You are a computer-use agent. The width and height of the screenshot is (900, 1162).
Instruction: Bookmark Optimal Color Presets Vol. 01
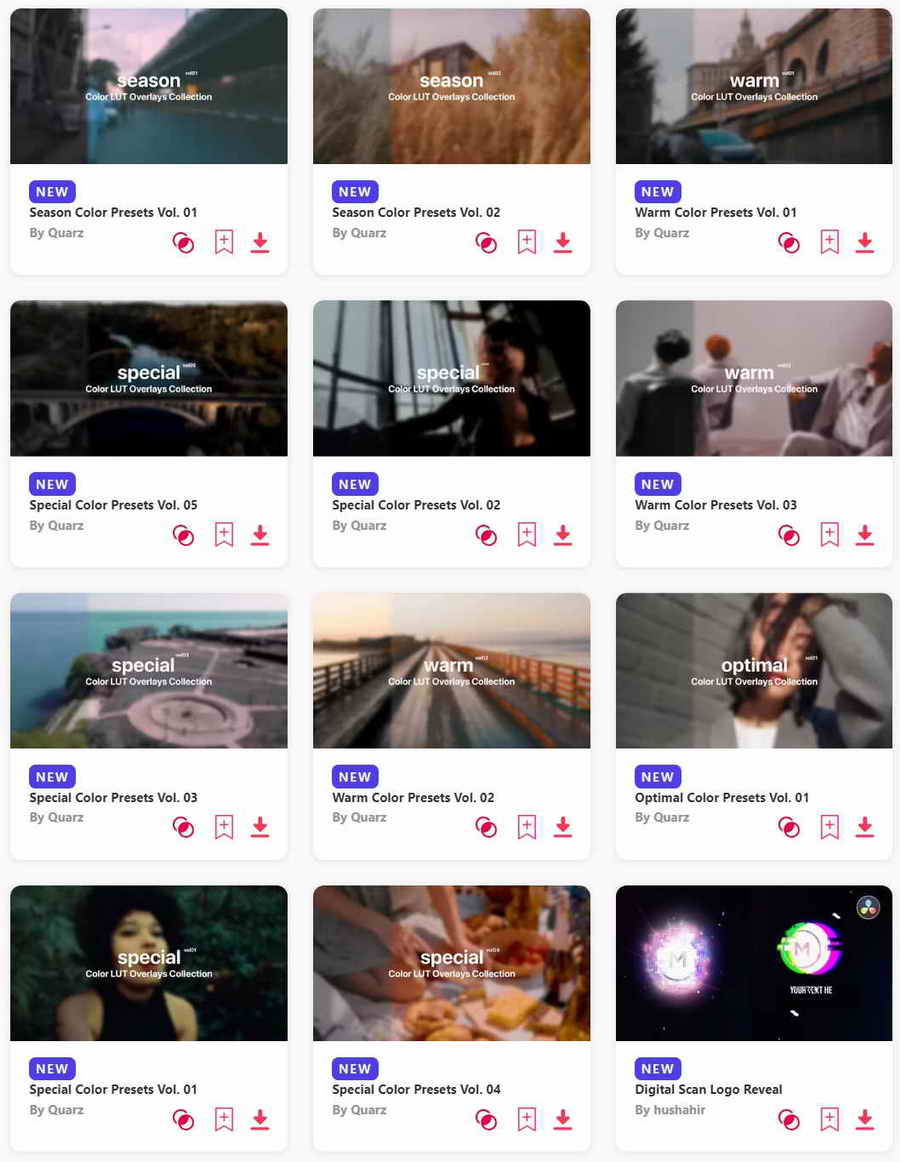(x=830, y=827)
